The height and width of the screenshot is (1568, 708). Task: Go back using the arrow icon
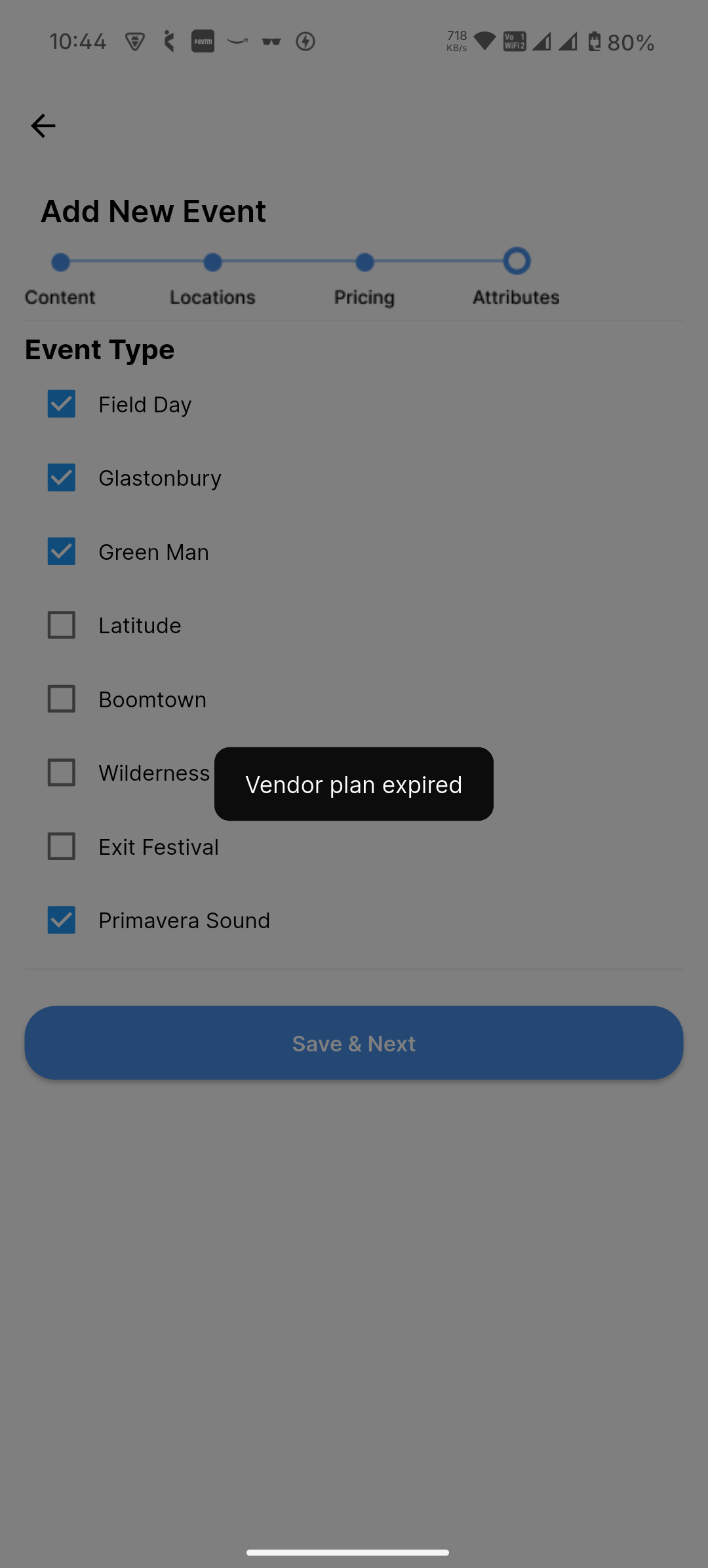click(43, 126)
